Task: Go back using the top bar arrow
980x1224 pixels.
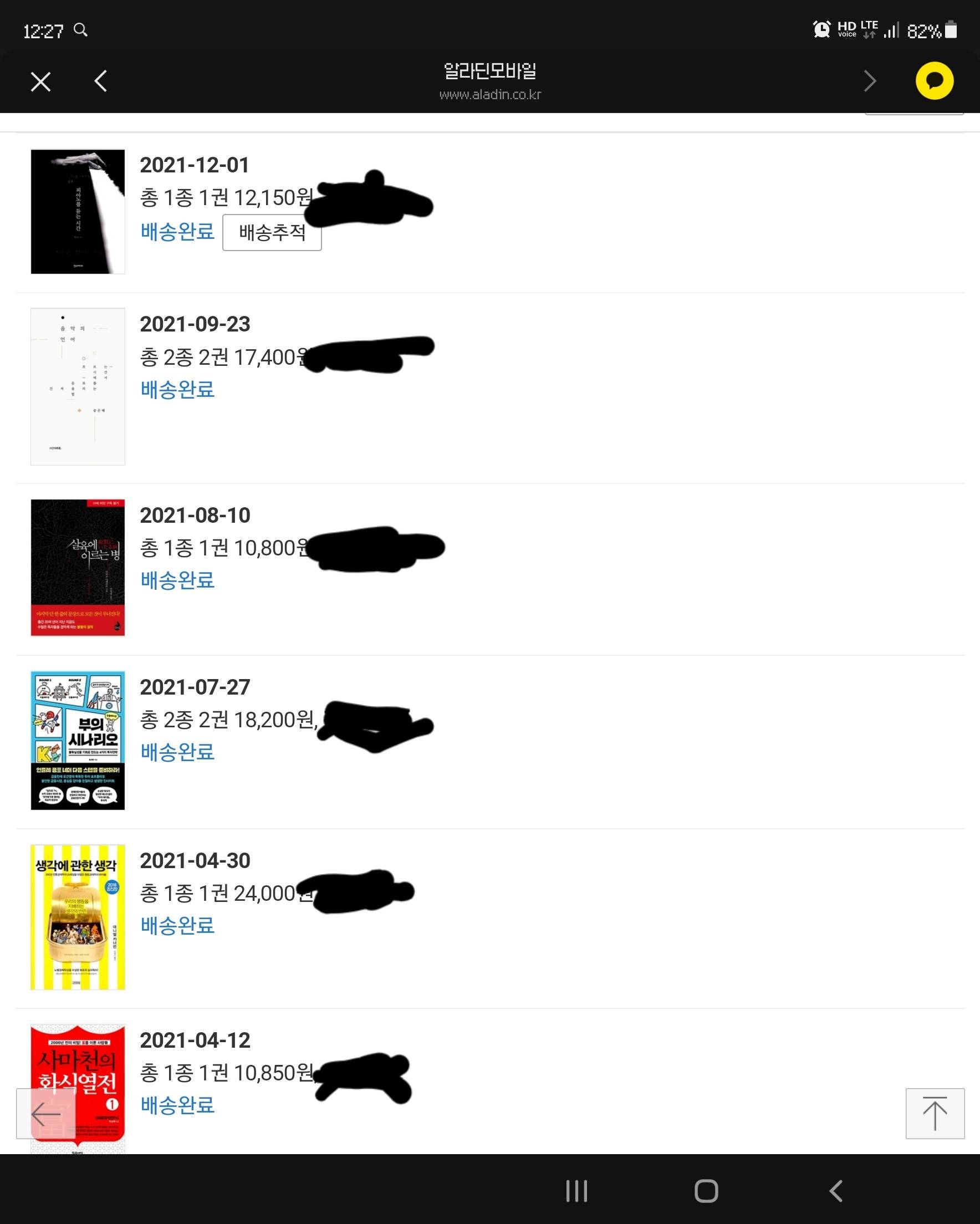Action: click(101, 81)
